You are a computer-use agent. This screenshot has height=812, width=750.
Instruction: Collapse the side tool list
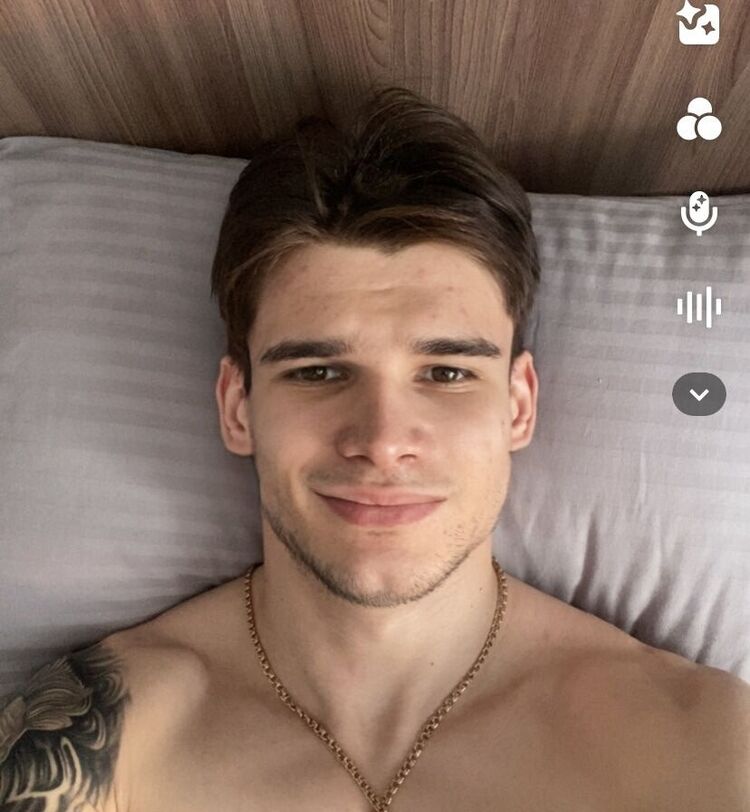[x=699, y=394]
